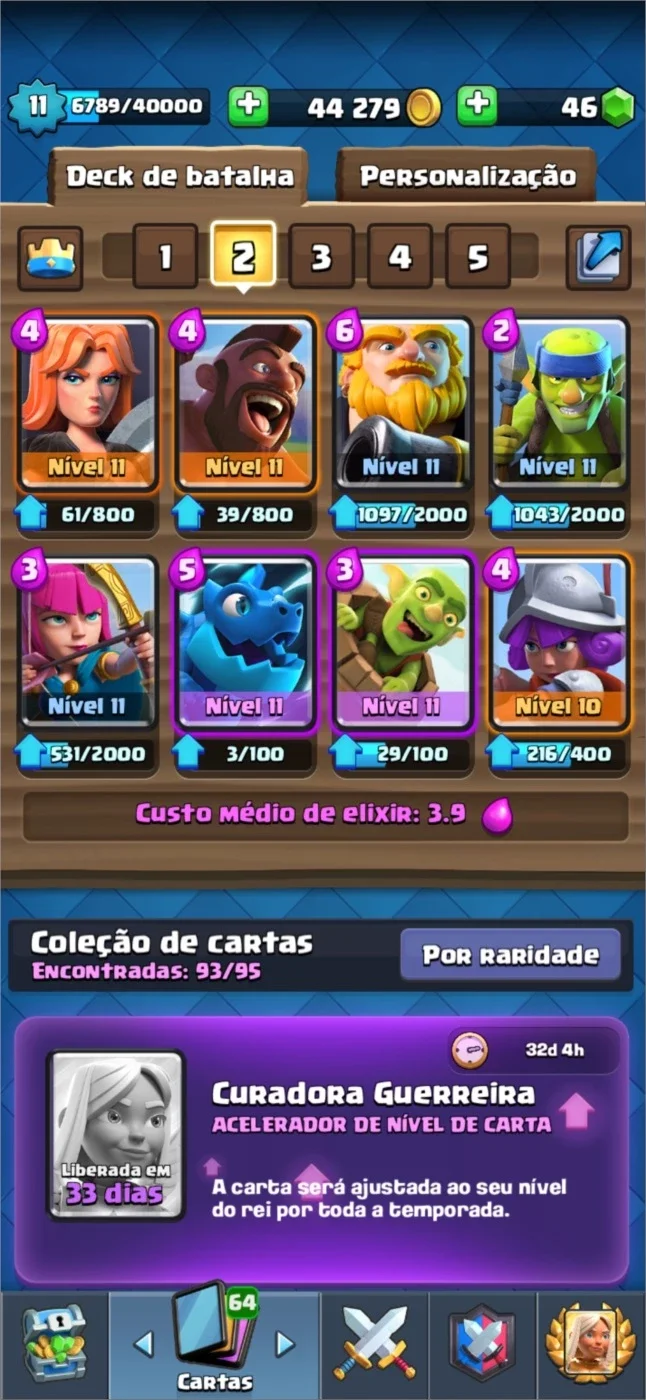The height and width of the screenshot is (1400, 646).
Task: Change sorting with the Por raridade button
Action: pyautogui.click(x=510, y=955)
